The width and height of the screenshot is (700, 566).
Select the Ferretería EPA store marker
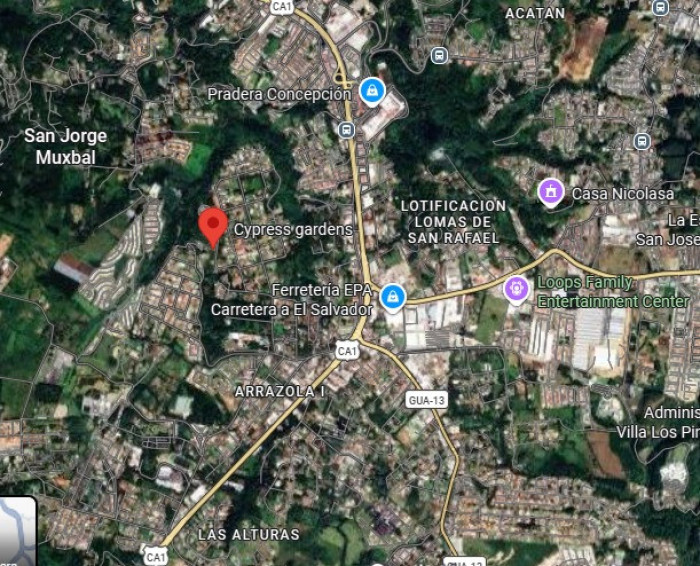tap(393, 296)
